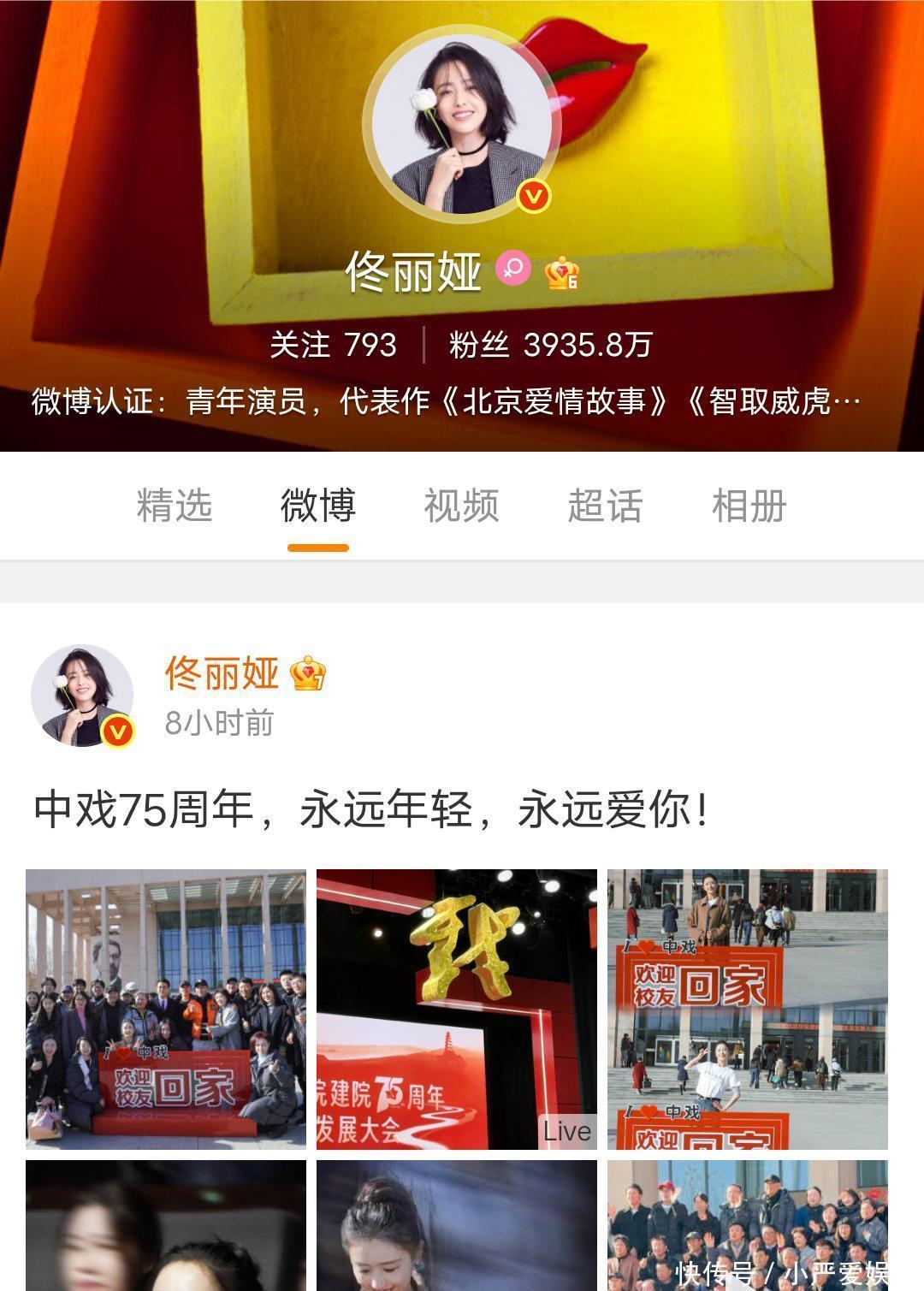Open the Live photo of the 75周年 stage
924x1291 pixels.
click(457, 1009)
